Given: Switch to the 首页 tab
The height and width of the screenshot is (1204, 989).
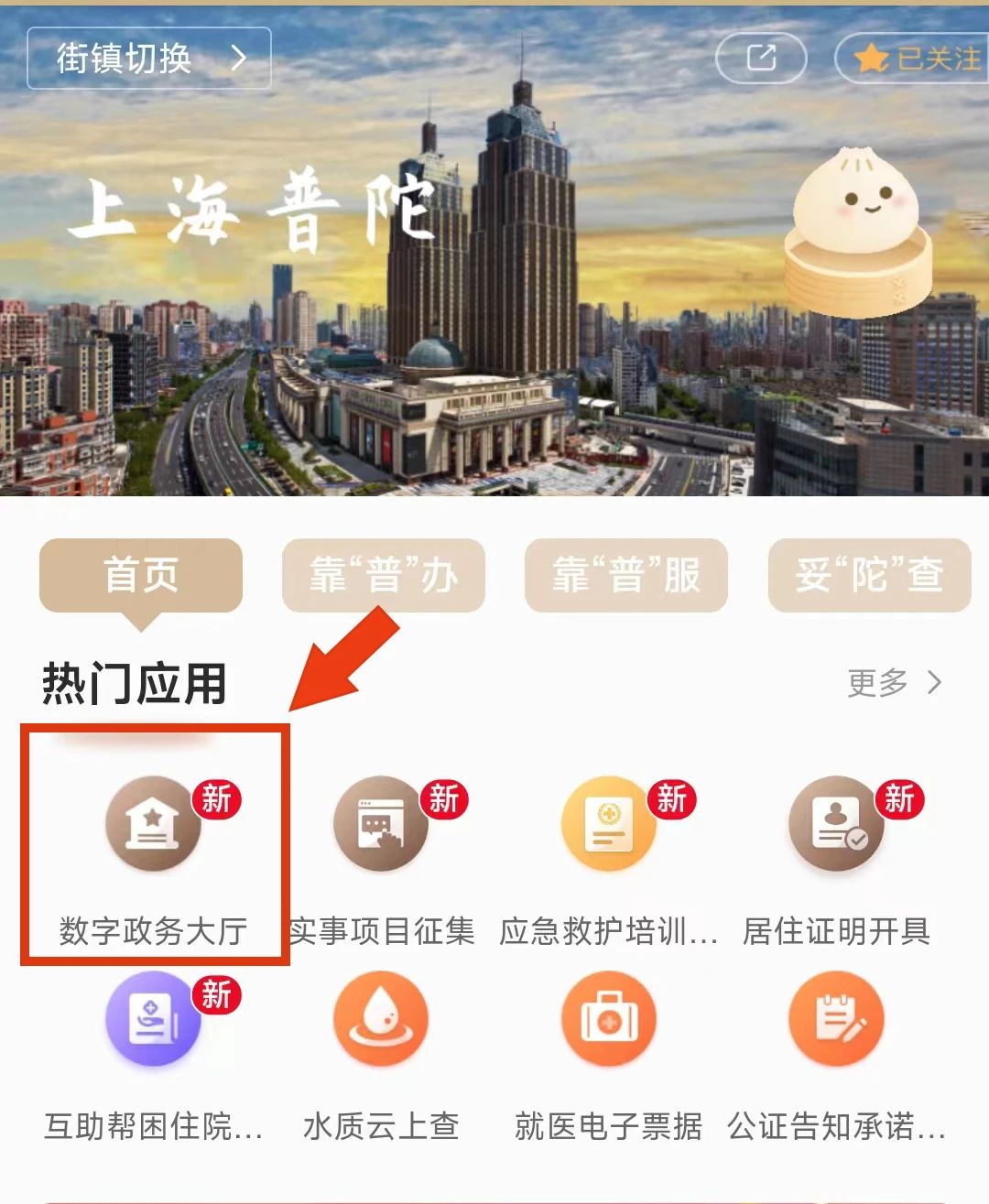Looking at the screenshot, I should coord(141,575).
